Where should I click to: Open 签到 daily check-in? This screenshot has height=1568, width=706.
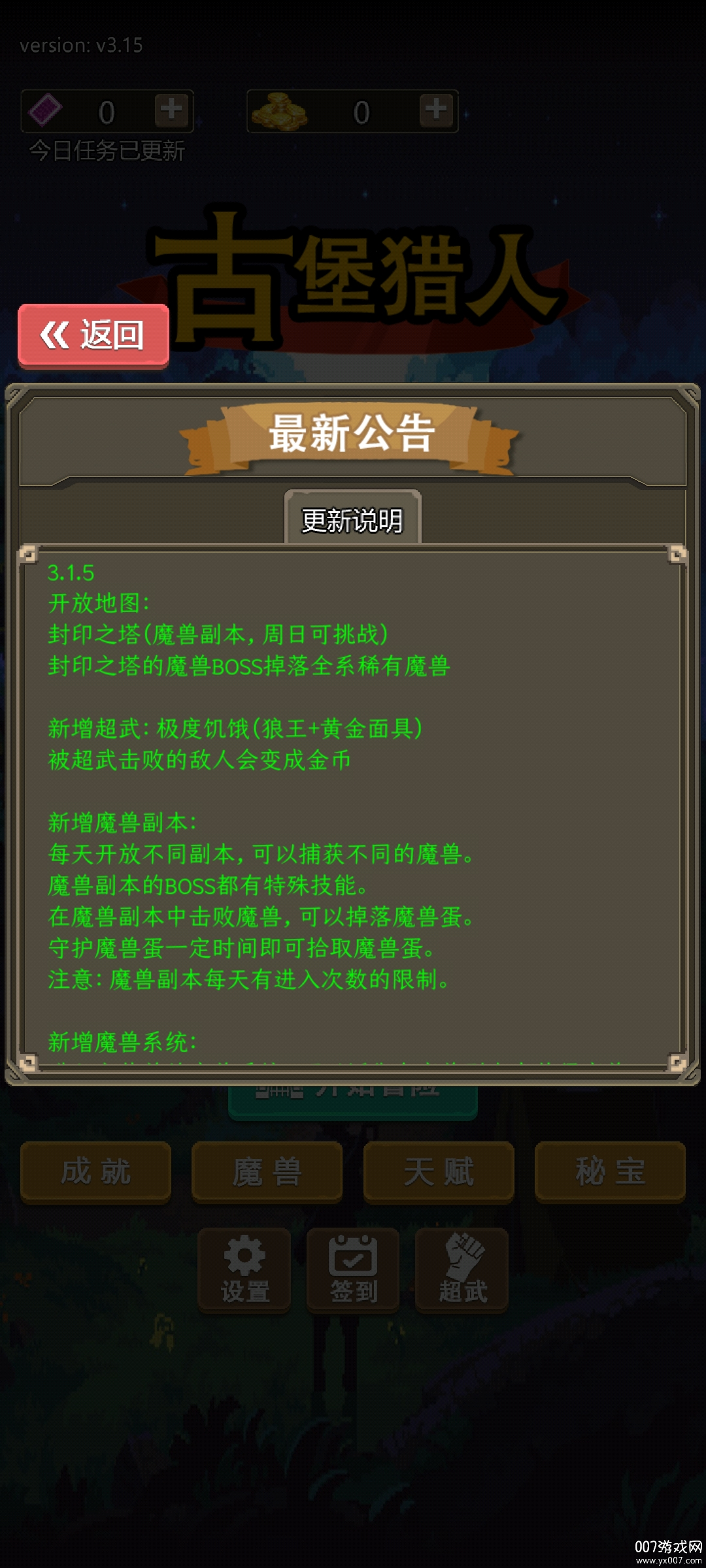click(x=353, y=1269)
